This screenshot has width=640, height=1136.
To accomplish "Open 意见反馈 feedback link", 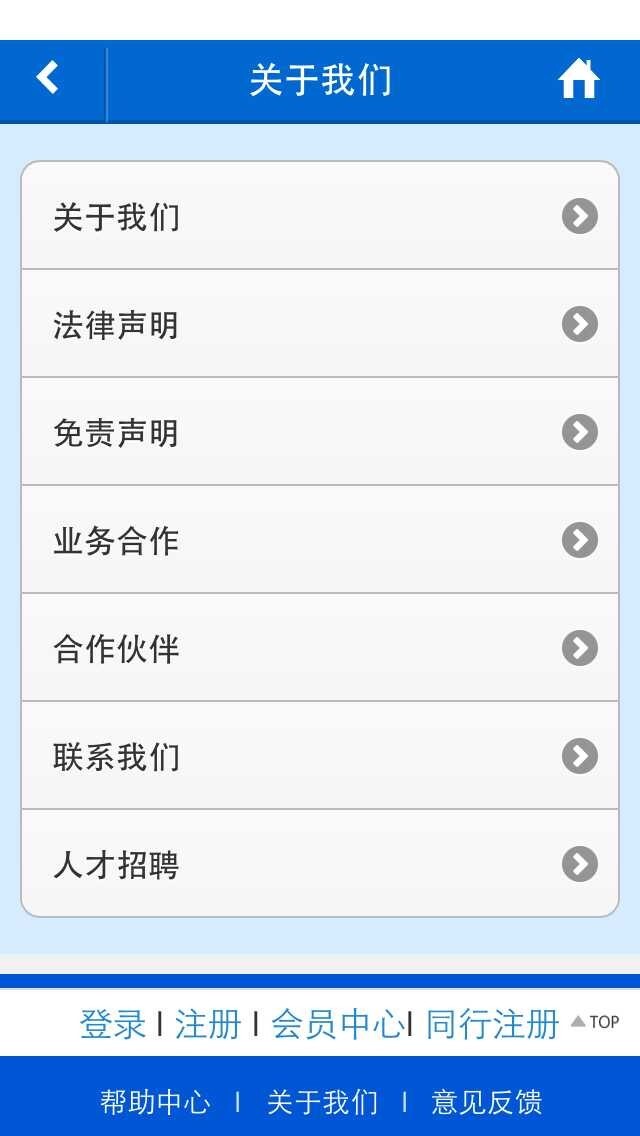I will click(487, 1102).
